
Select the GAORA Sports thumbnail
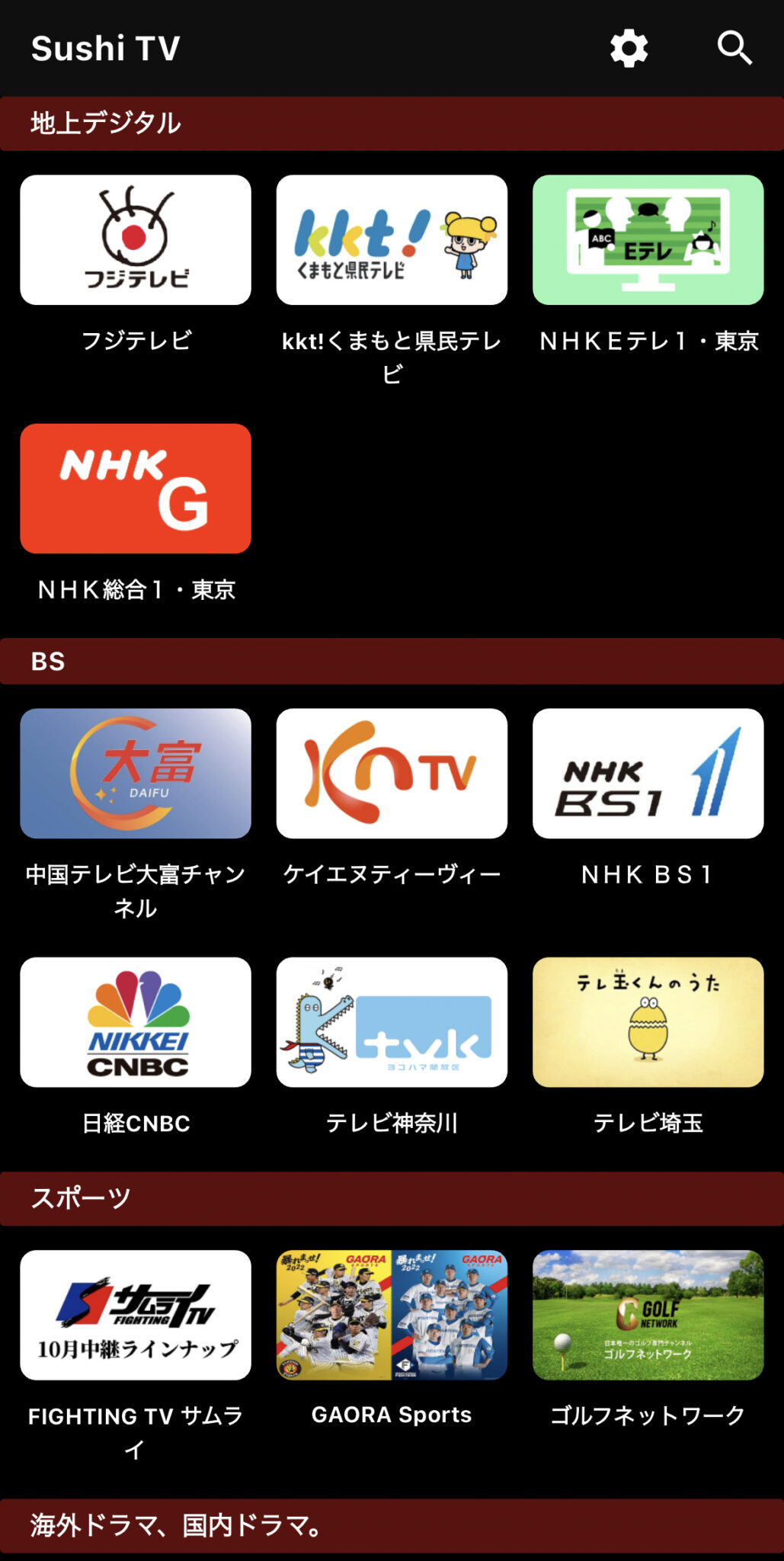pyautogui.click(x=392, y=1314)
